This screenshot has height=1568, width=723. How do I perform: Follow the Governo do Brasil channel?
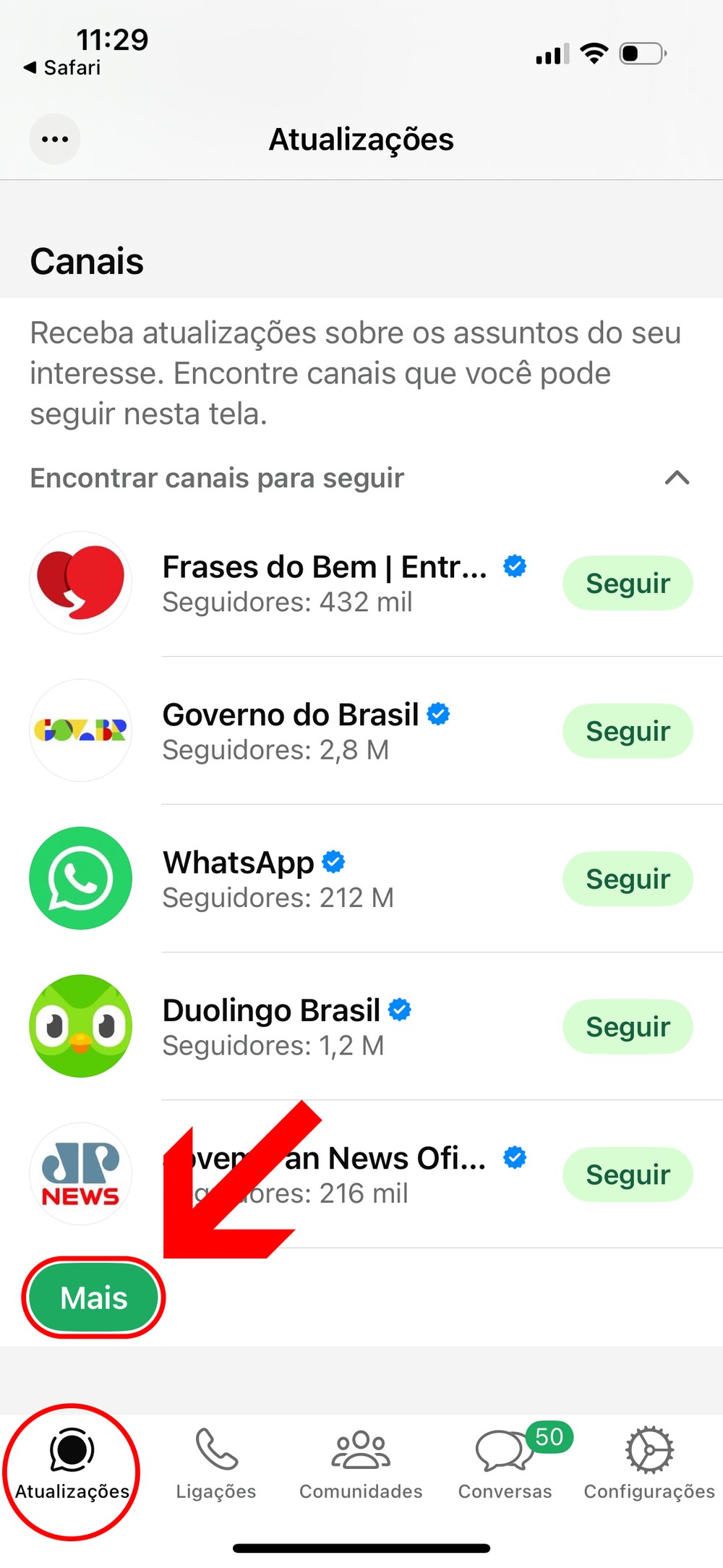click(627, 730)
